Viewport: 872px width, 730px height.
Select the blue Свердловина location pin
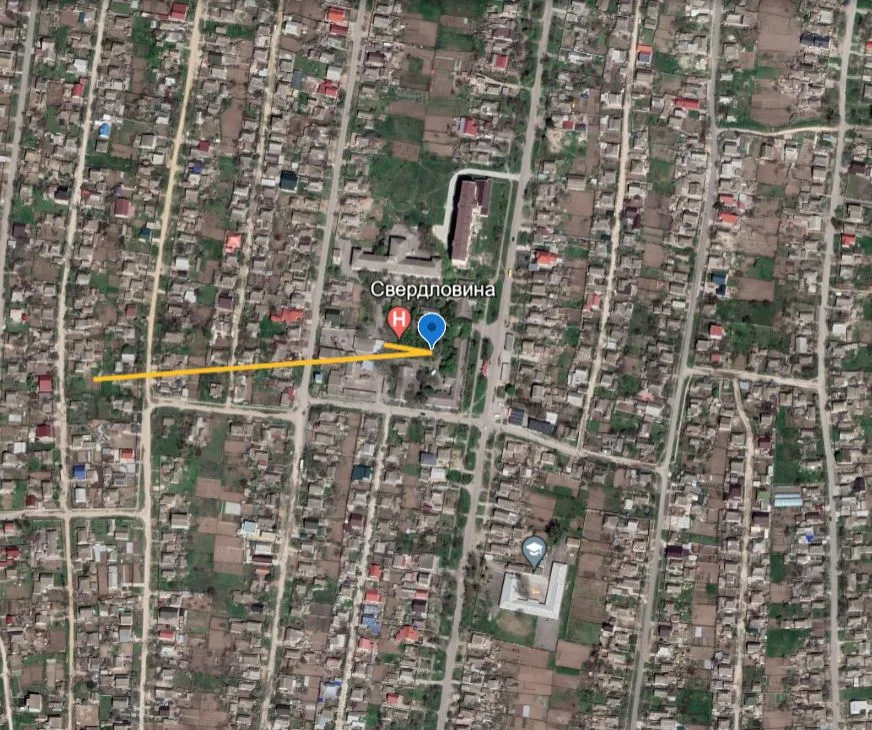(431, 328)
